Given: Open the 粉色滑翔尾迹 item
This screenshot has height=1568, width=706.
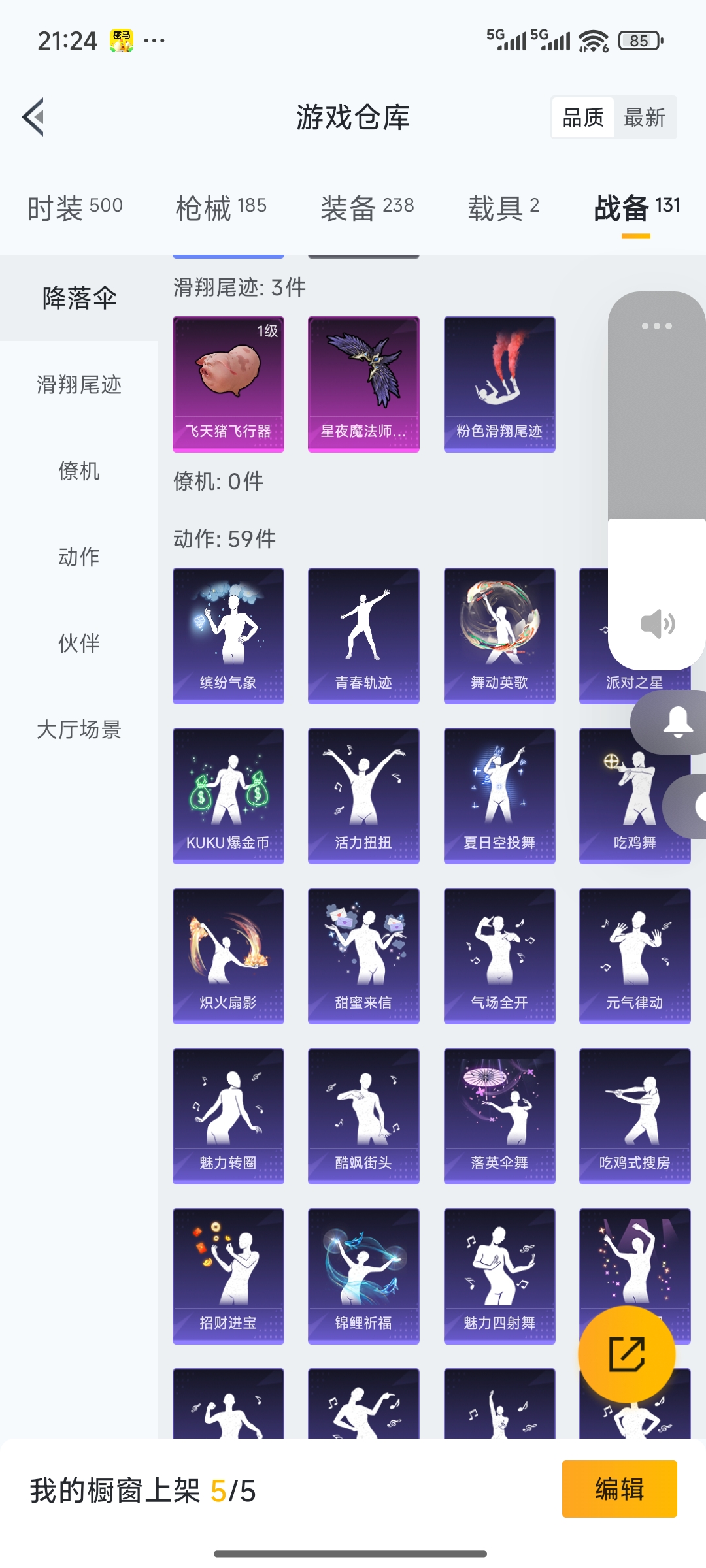Looking at the screenshot, I should coord(499,384).
